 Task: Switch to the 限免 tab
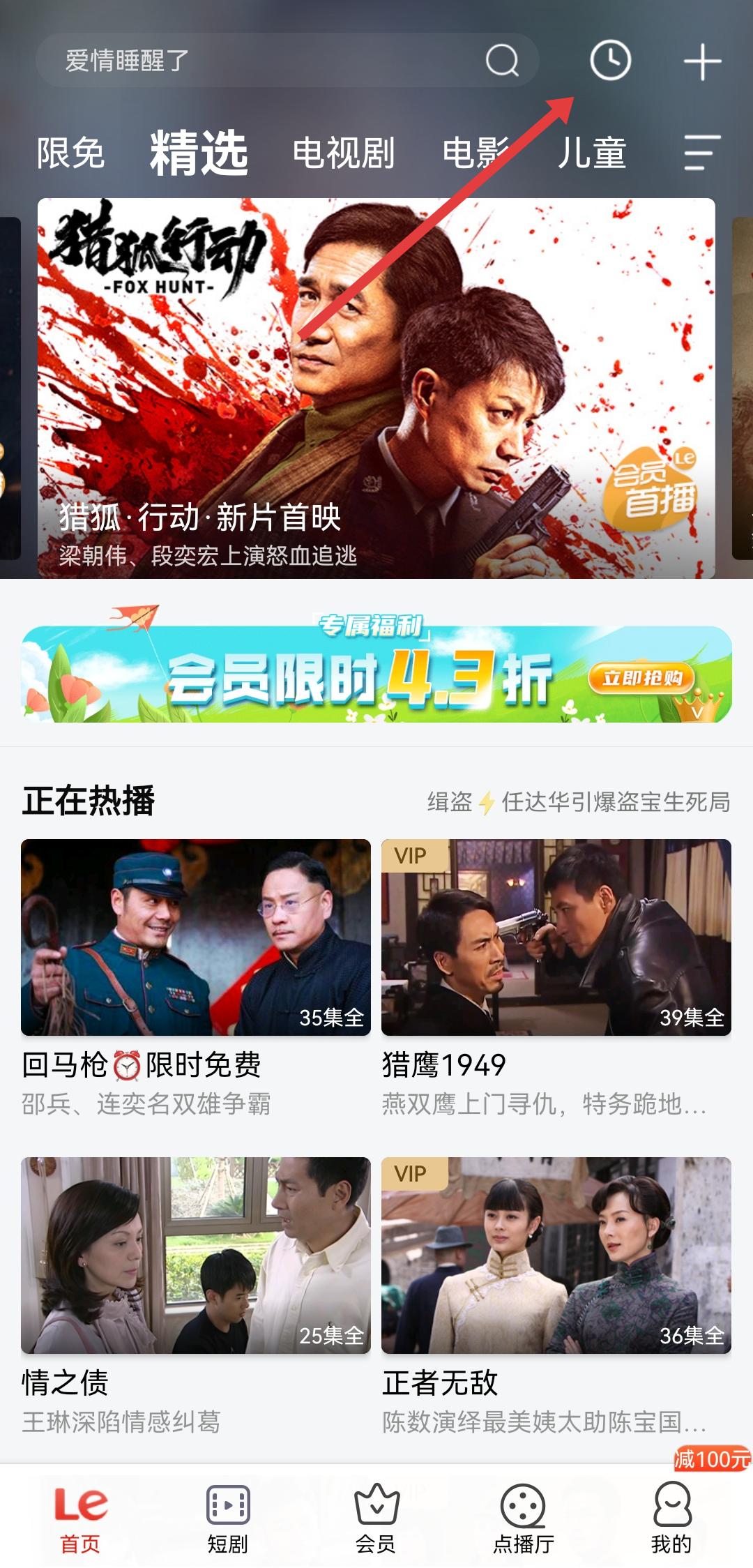tap(70, 153)
